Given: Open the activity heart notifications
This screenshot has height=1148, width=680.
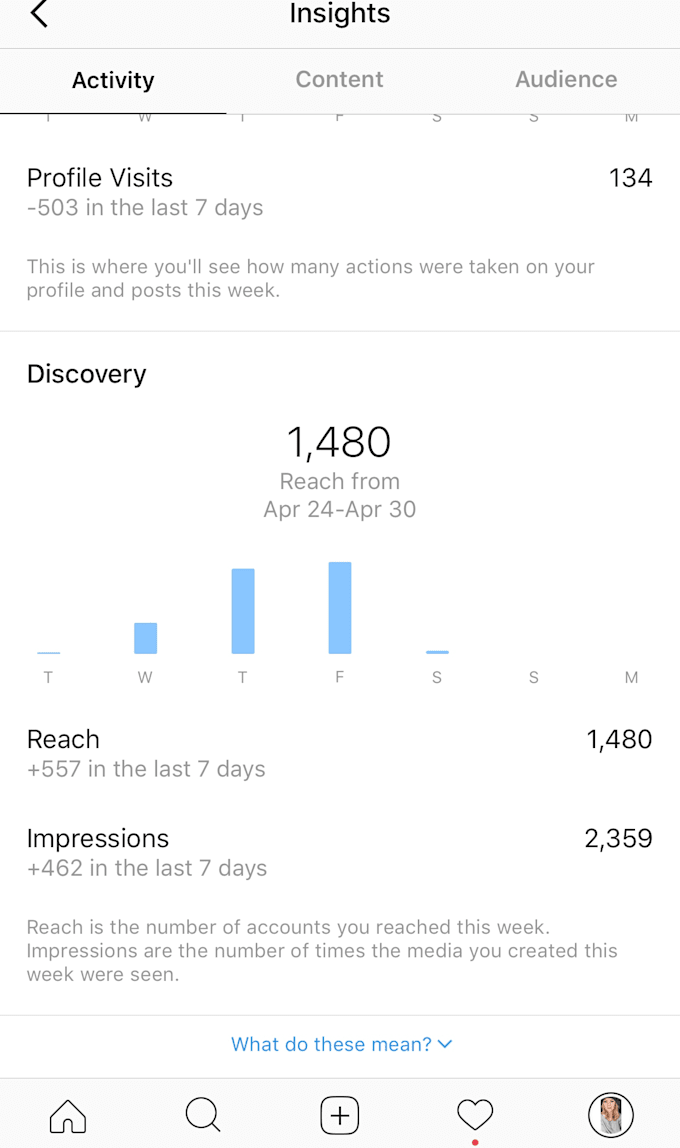Looking at the screenshot, I should point(475,1115).
